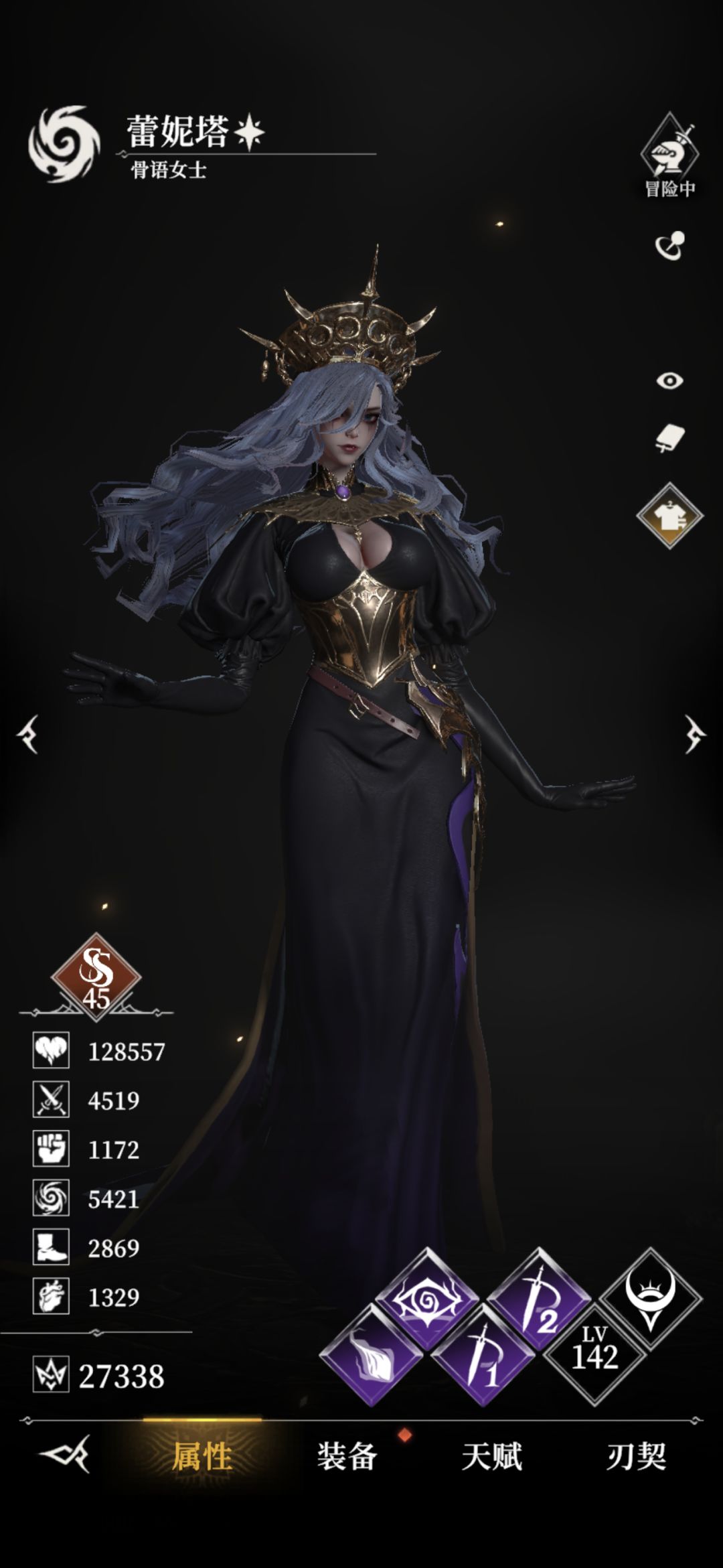Switch to the 天赋 tab
This screenshot has width=723, height=1568.
[491, 1456]
